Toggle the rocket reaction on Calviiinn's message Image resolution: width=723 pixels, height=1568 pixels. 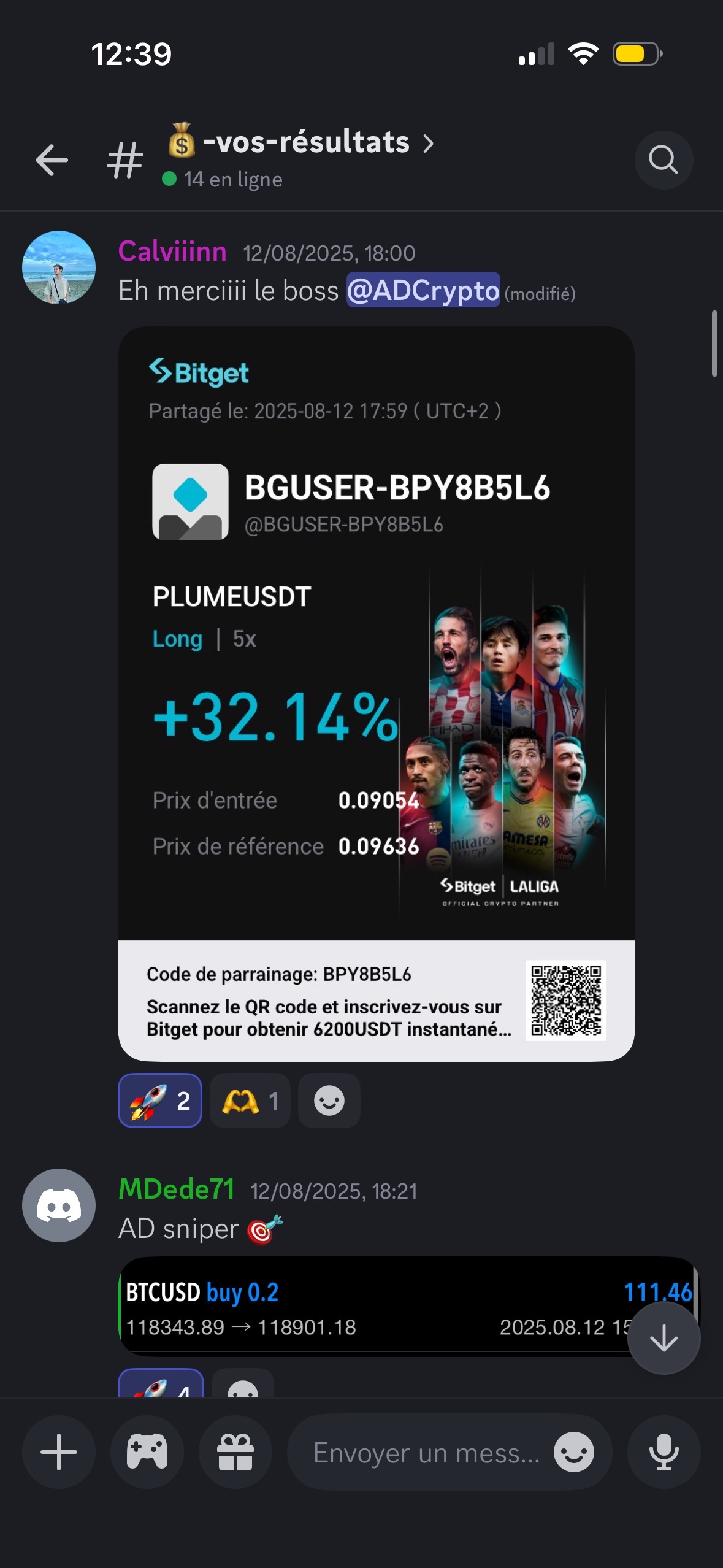160,1101
